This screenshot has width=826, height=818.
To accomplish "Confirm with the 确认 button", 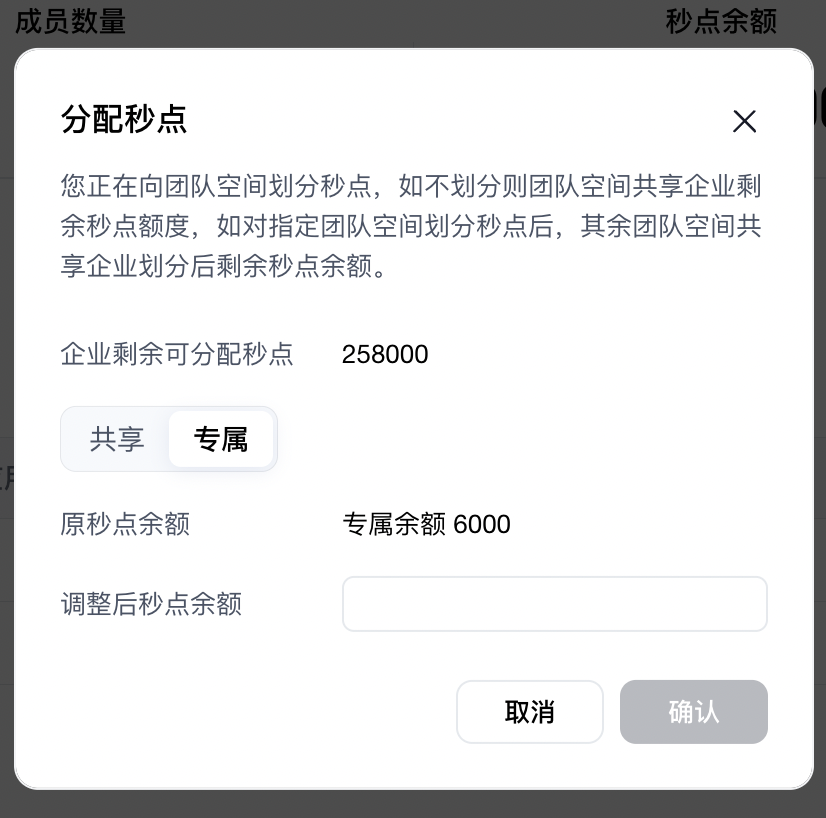I will click(693, 712).
